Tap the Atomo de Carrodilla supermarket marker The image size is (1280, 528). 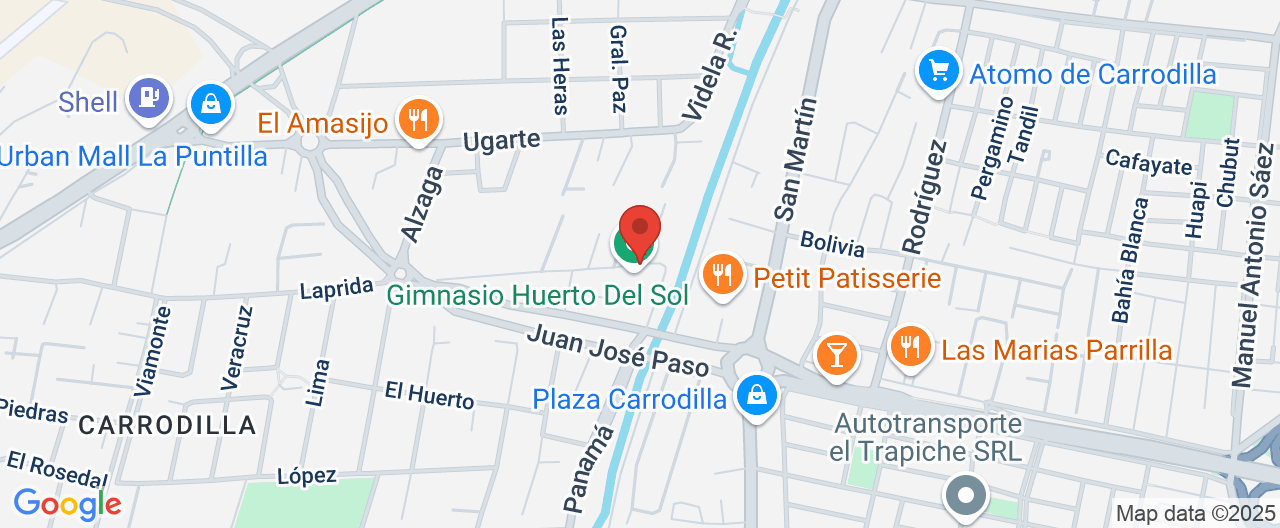(938, 71)
